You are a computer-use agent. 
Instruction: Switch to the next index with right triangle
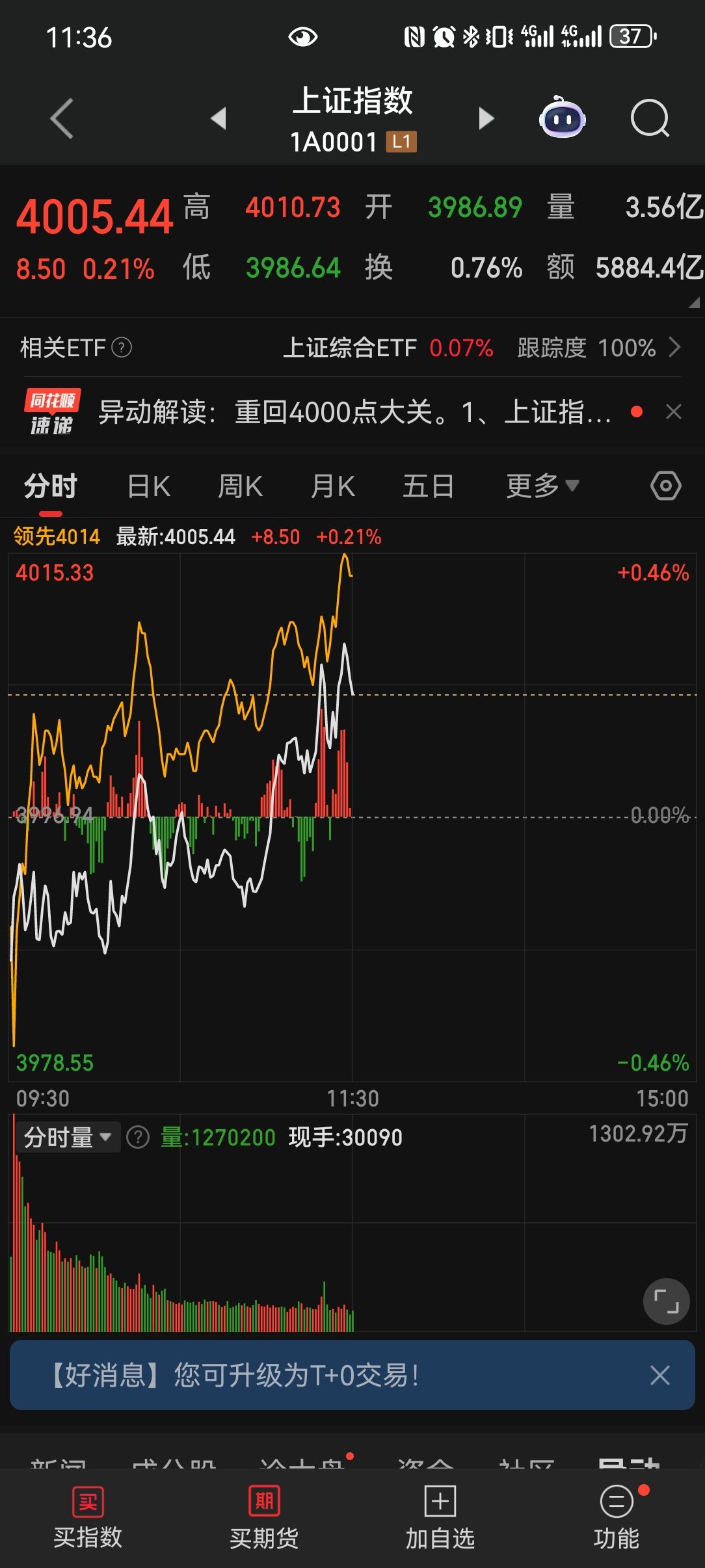tap(486, 118)
